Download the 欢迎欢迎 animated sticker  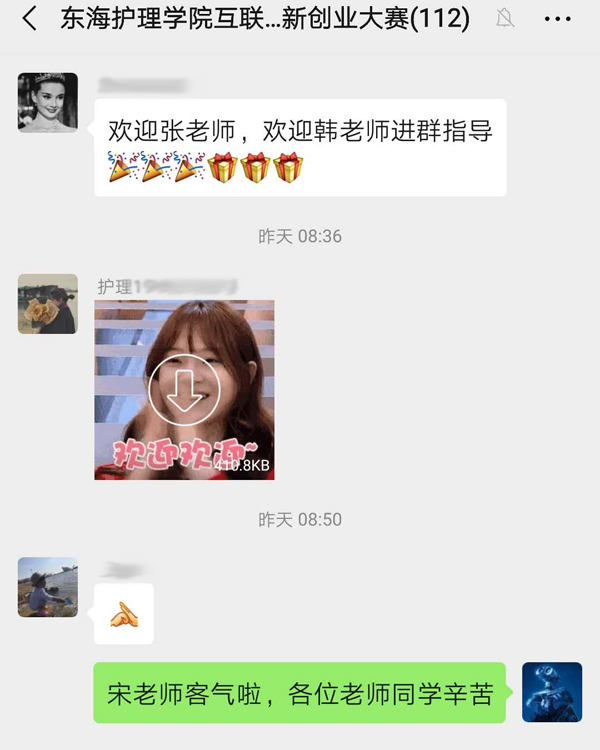coord(184,389)
